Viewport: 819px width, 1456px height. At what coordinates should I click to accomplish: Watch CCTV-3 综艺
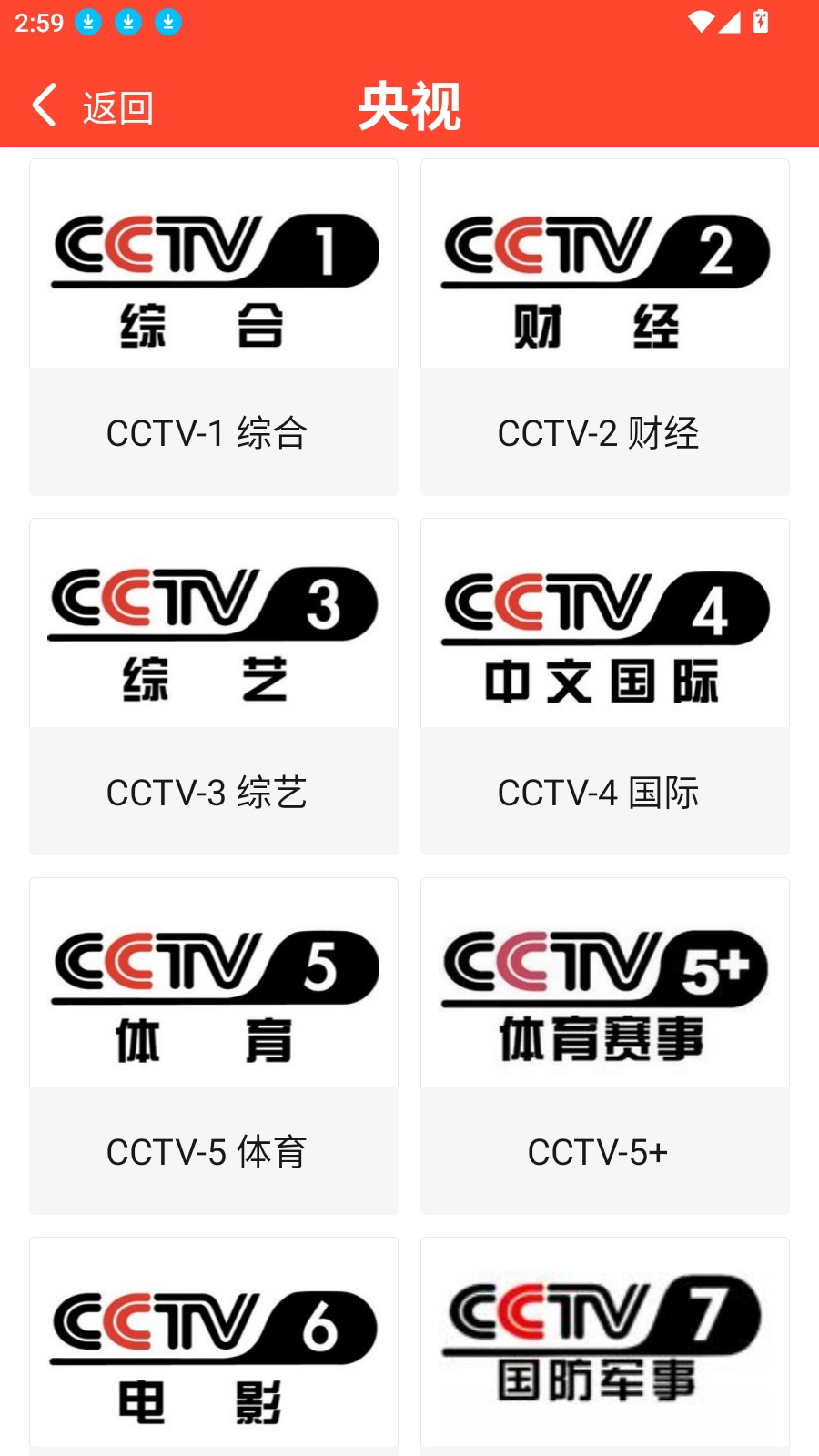(x=214, y=687)
